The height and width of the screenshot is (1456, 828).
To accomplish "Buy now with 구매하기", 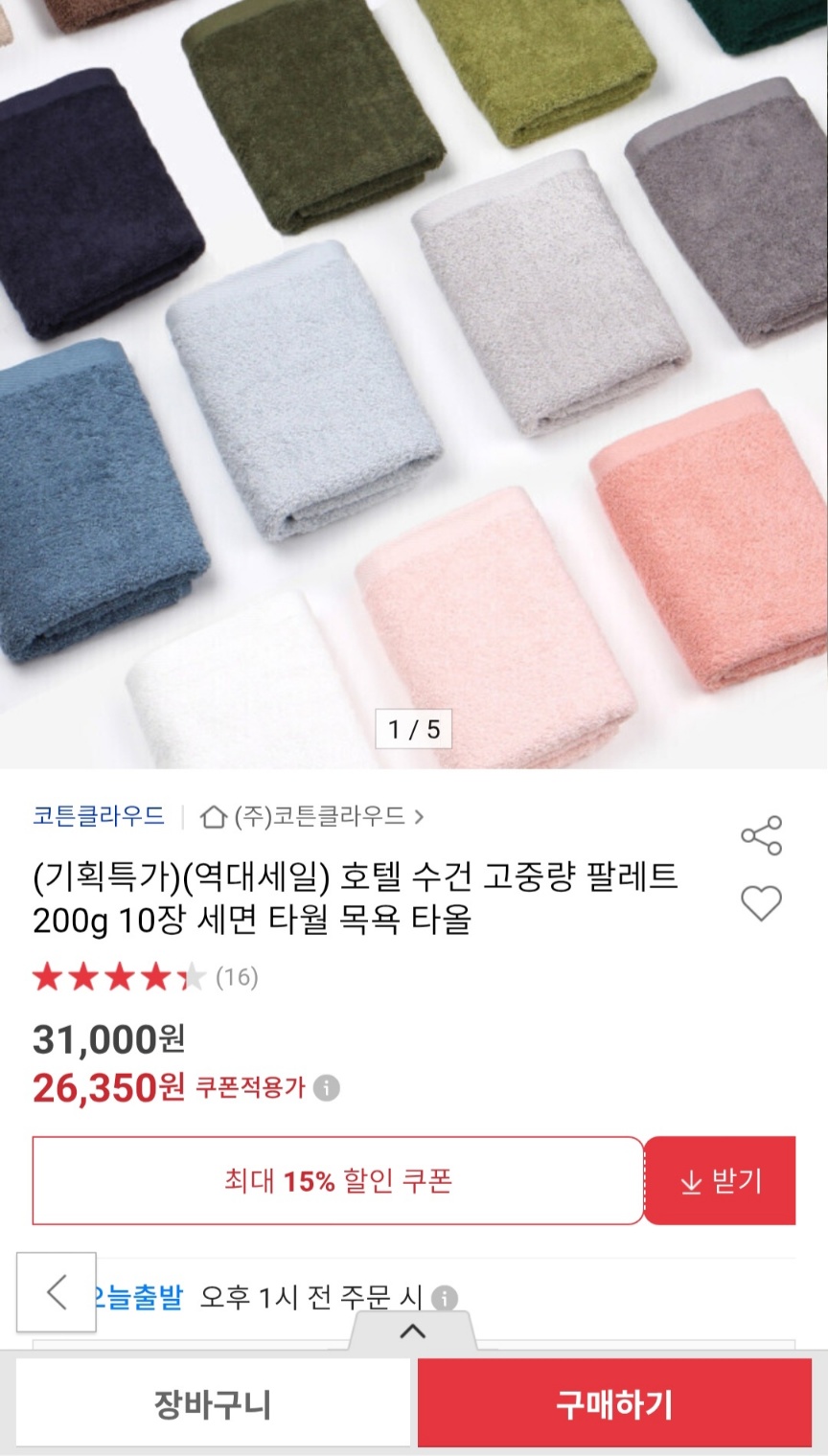I will coord(614,1404).
